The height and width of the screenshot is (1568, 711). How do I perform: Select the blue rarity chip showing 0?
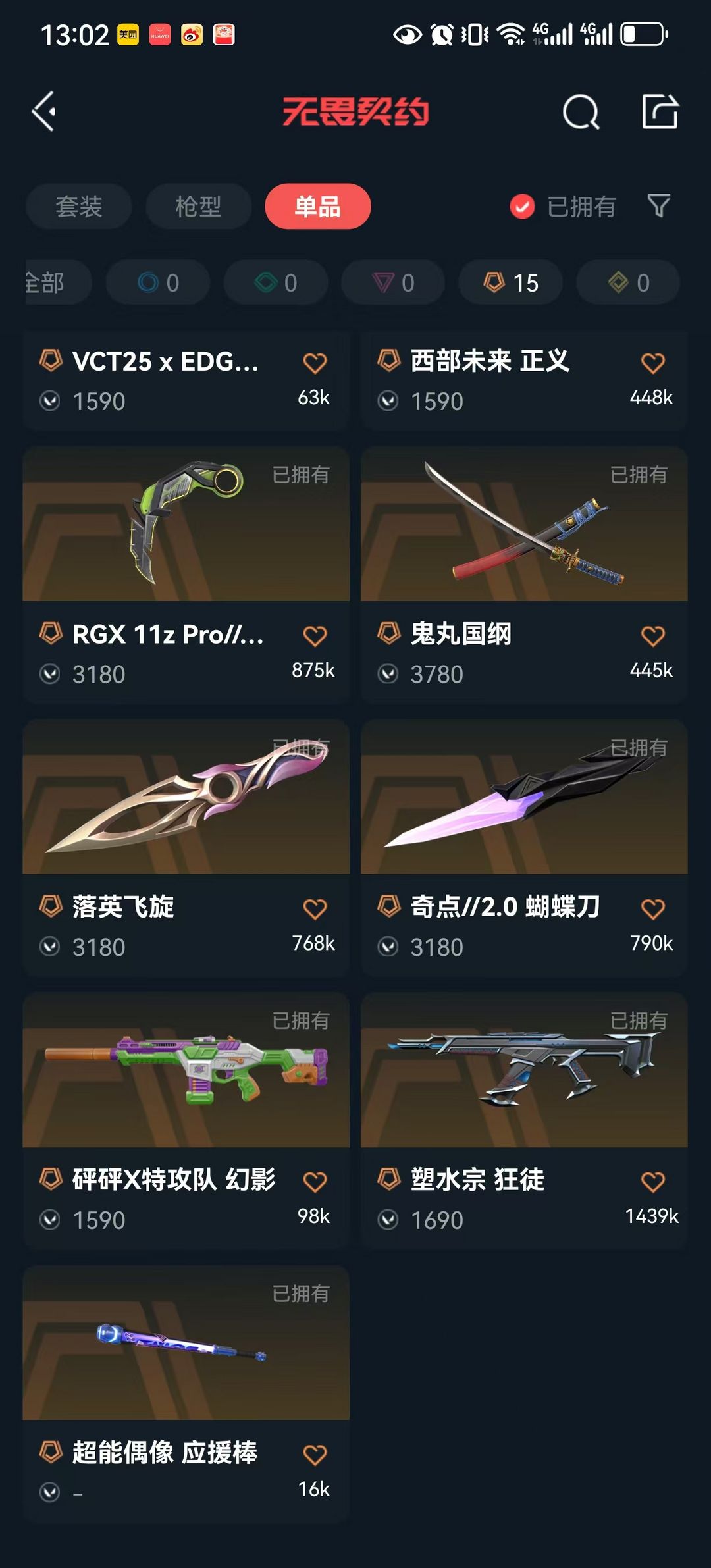point(158,282)
